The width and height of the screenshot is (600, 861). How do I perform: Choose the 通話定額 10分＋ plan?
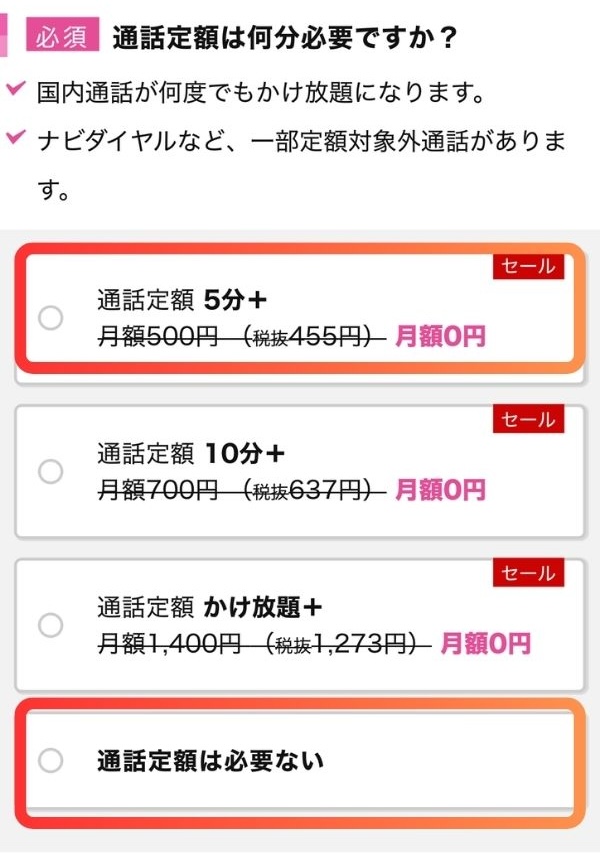(50, 471)
